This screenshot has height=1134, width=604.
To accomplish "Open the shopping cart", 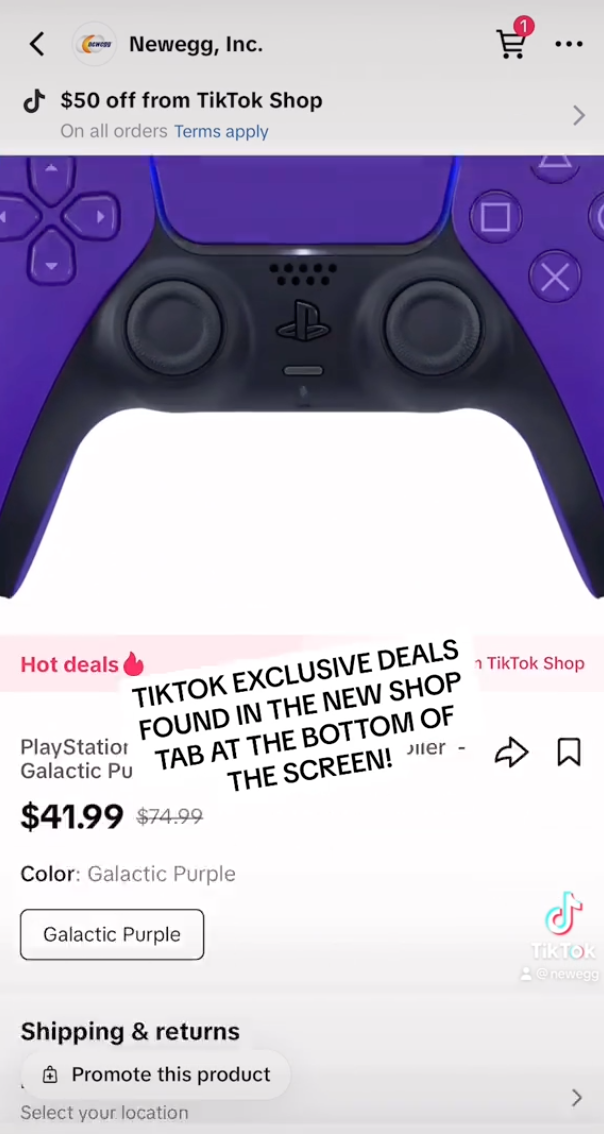I will (x=512, y=43).
